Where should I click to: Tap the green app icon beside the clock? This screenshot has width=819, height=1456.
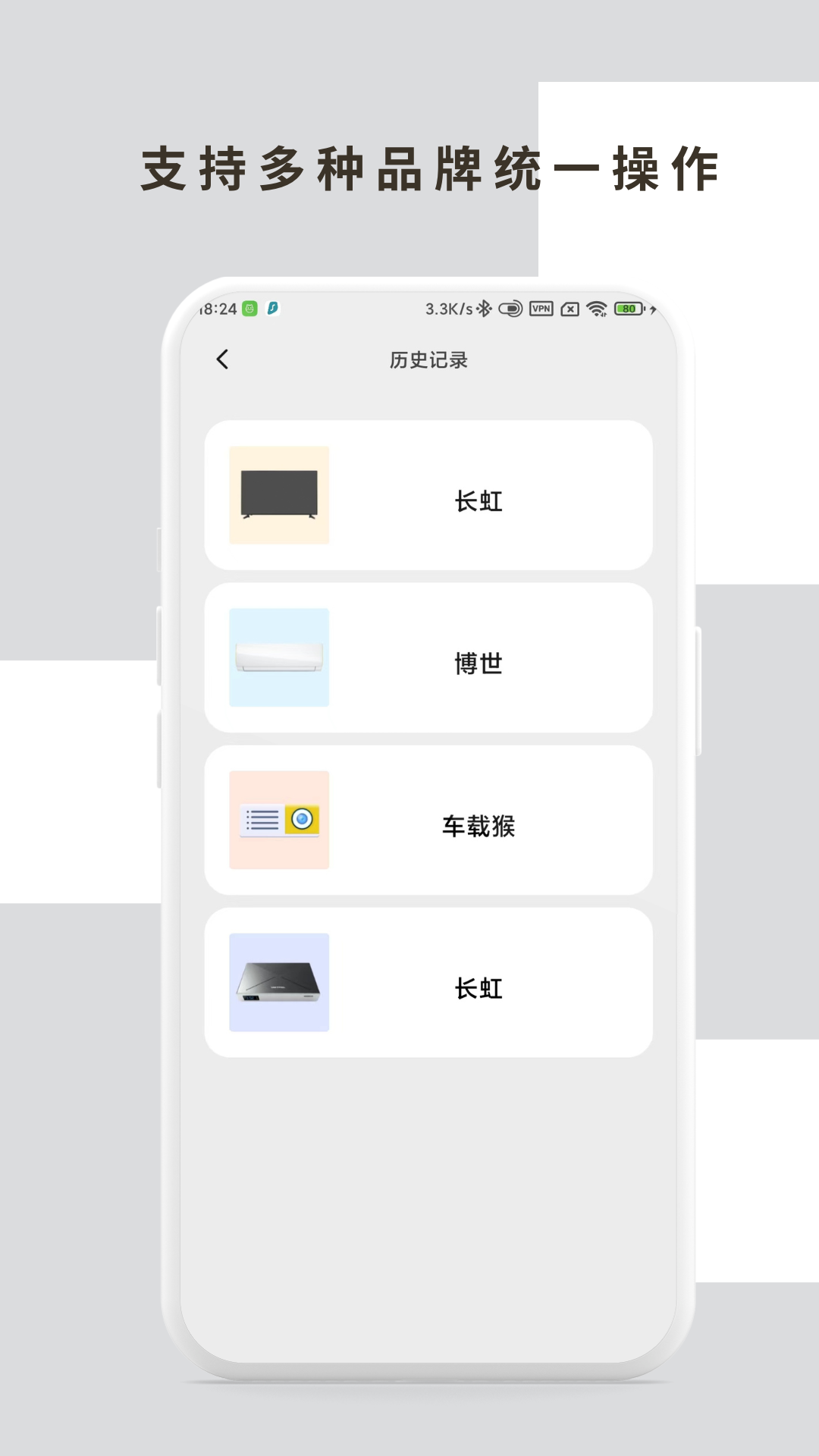(x=249, y=308)
